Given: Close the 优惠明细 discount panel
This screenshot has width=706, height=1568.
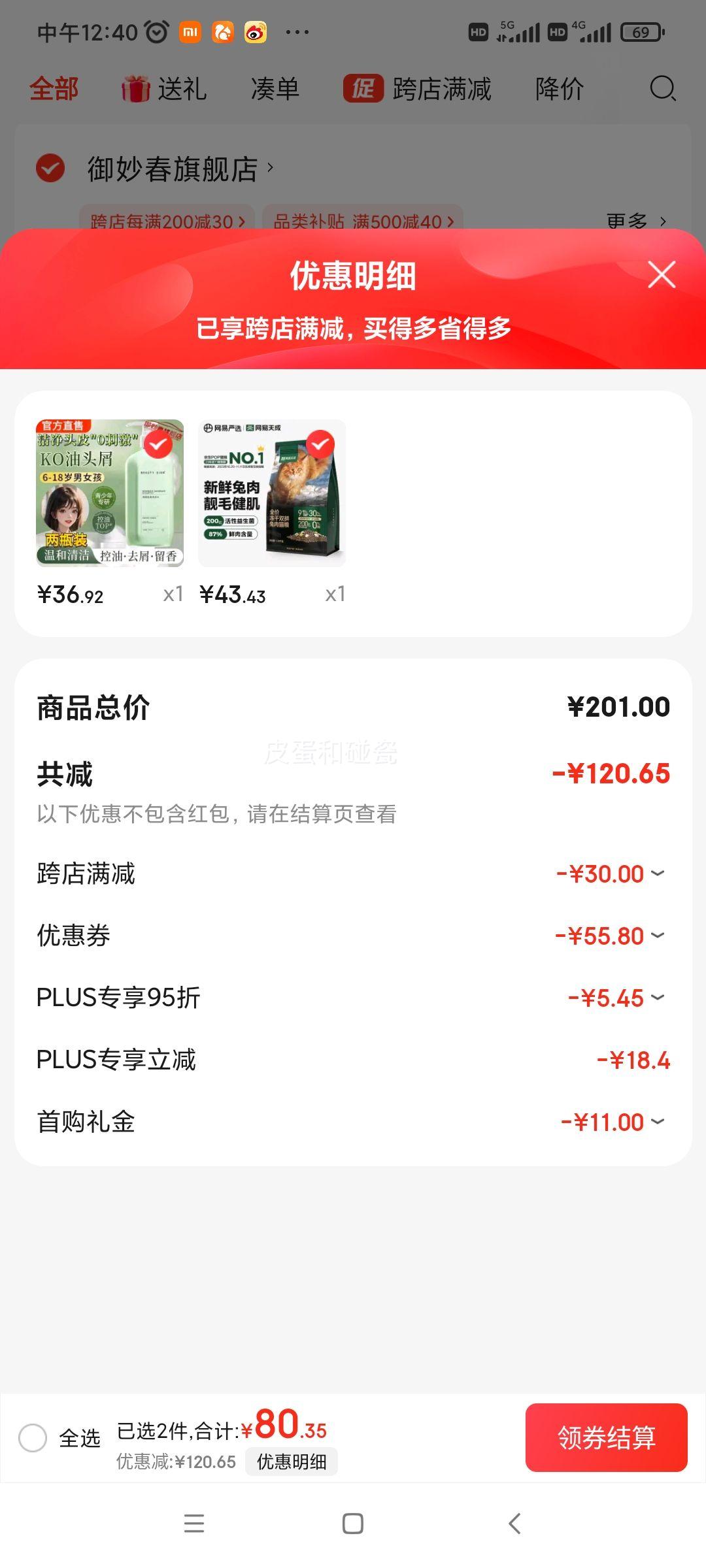Looking at the screenshot, I should (662, 274).
